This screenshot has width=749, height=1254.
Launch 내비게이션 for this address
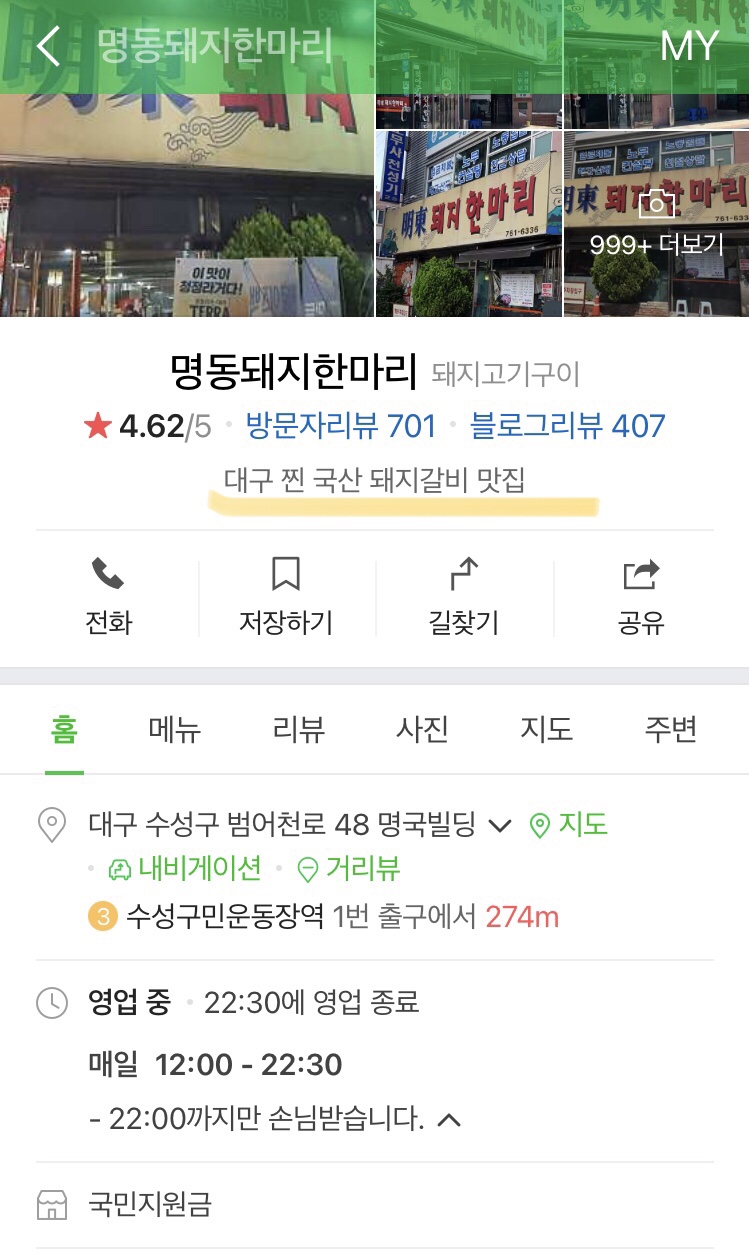tap(186, 868)
